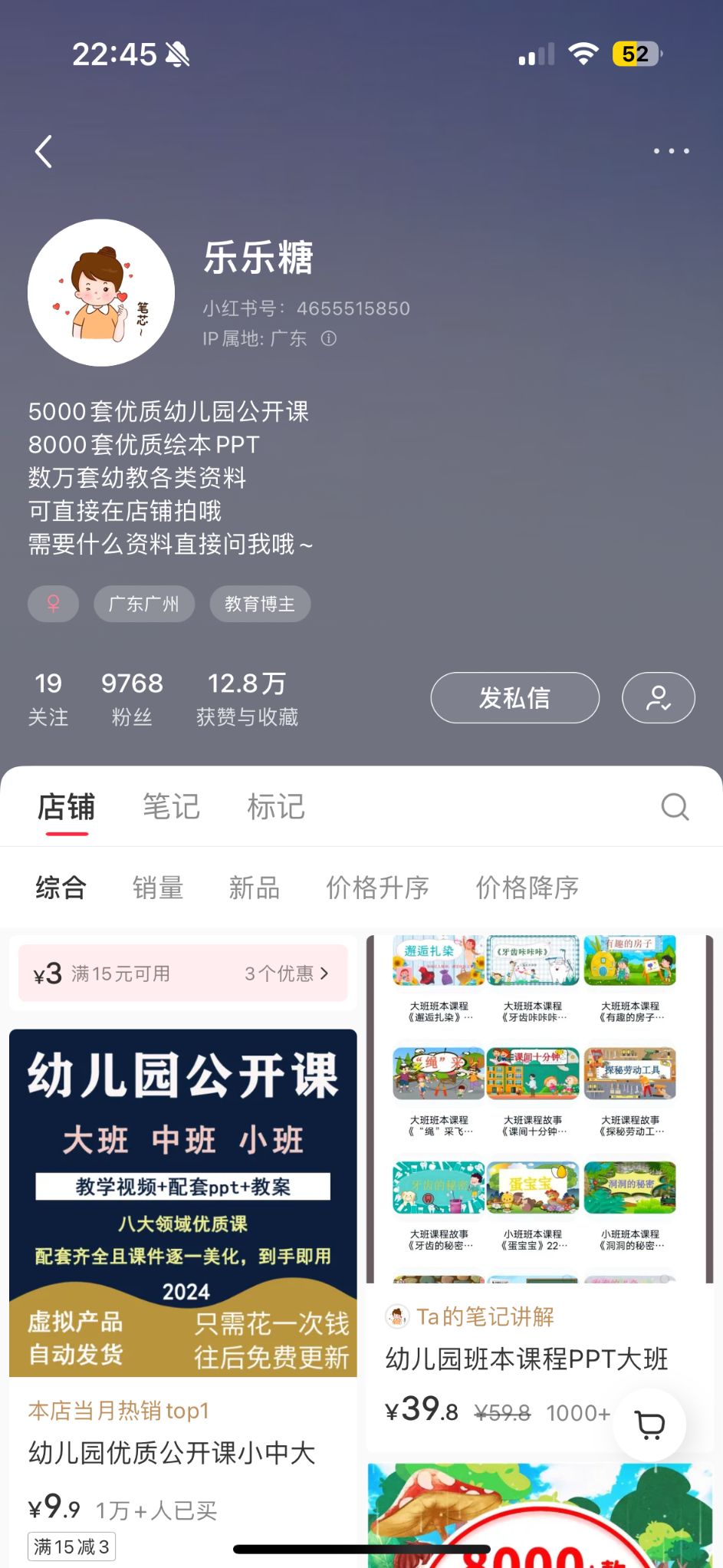723x1568 pixels.
Task: Go back using the back arrow
Action: [44, 151]
